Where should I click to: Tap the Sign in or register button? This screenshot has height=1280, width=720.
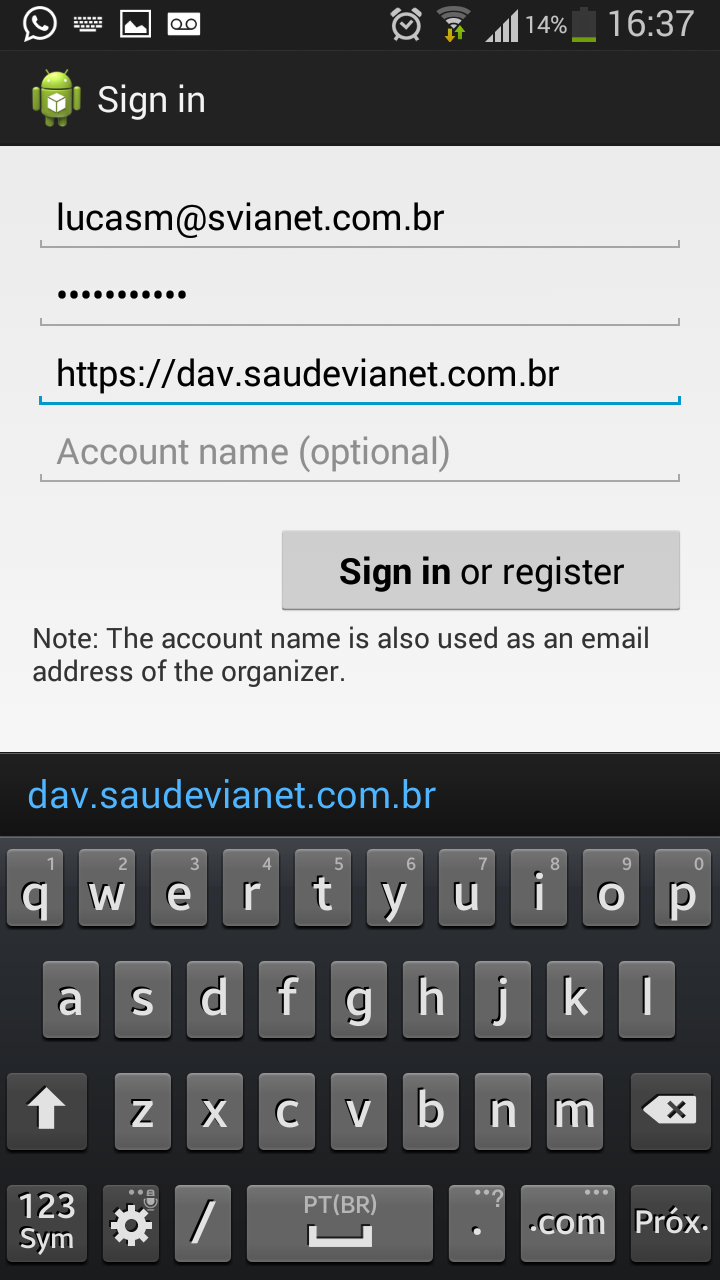point(480,571)
